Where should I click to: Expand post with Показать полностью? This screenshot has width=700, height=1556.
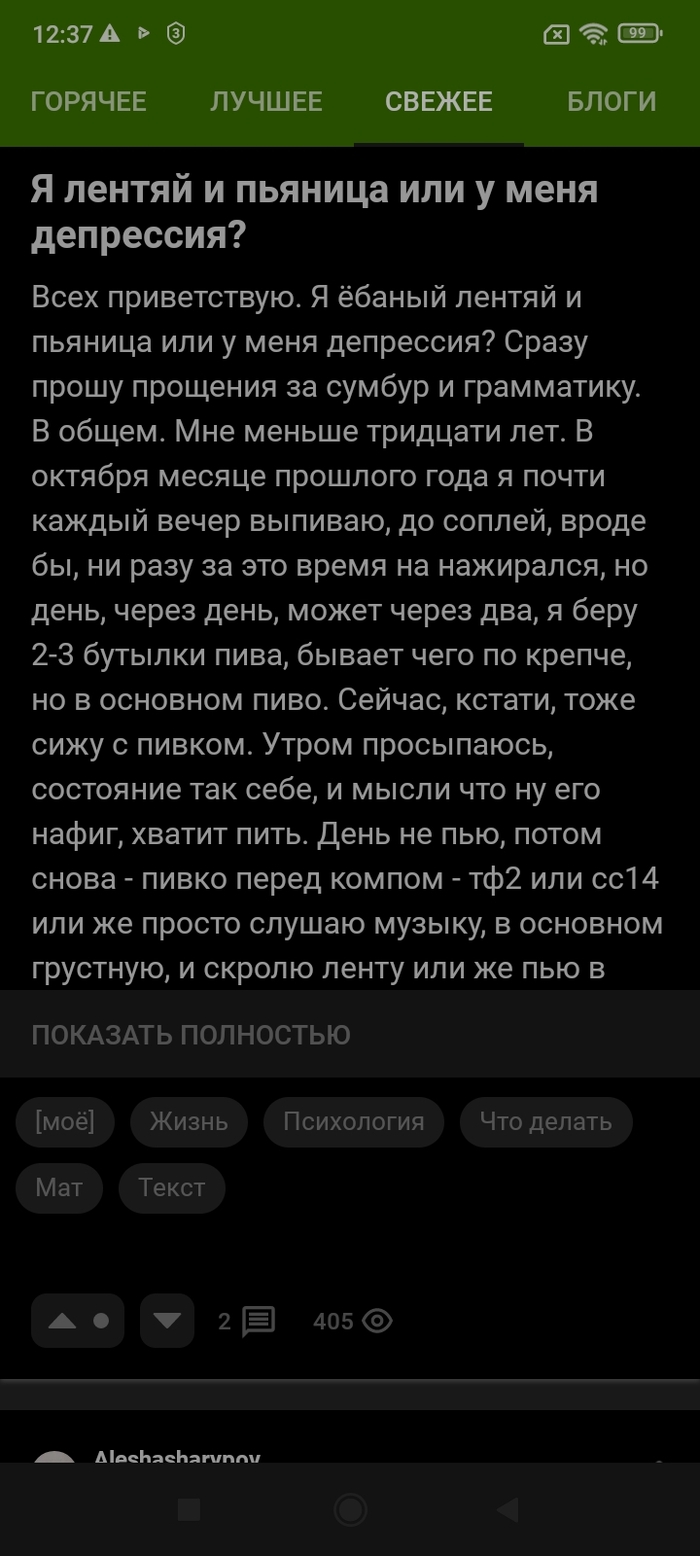191,1035
